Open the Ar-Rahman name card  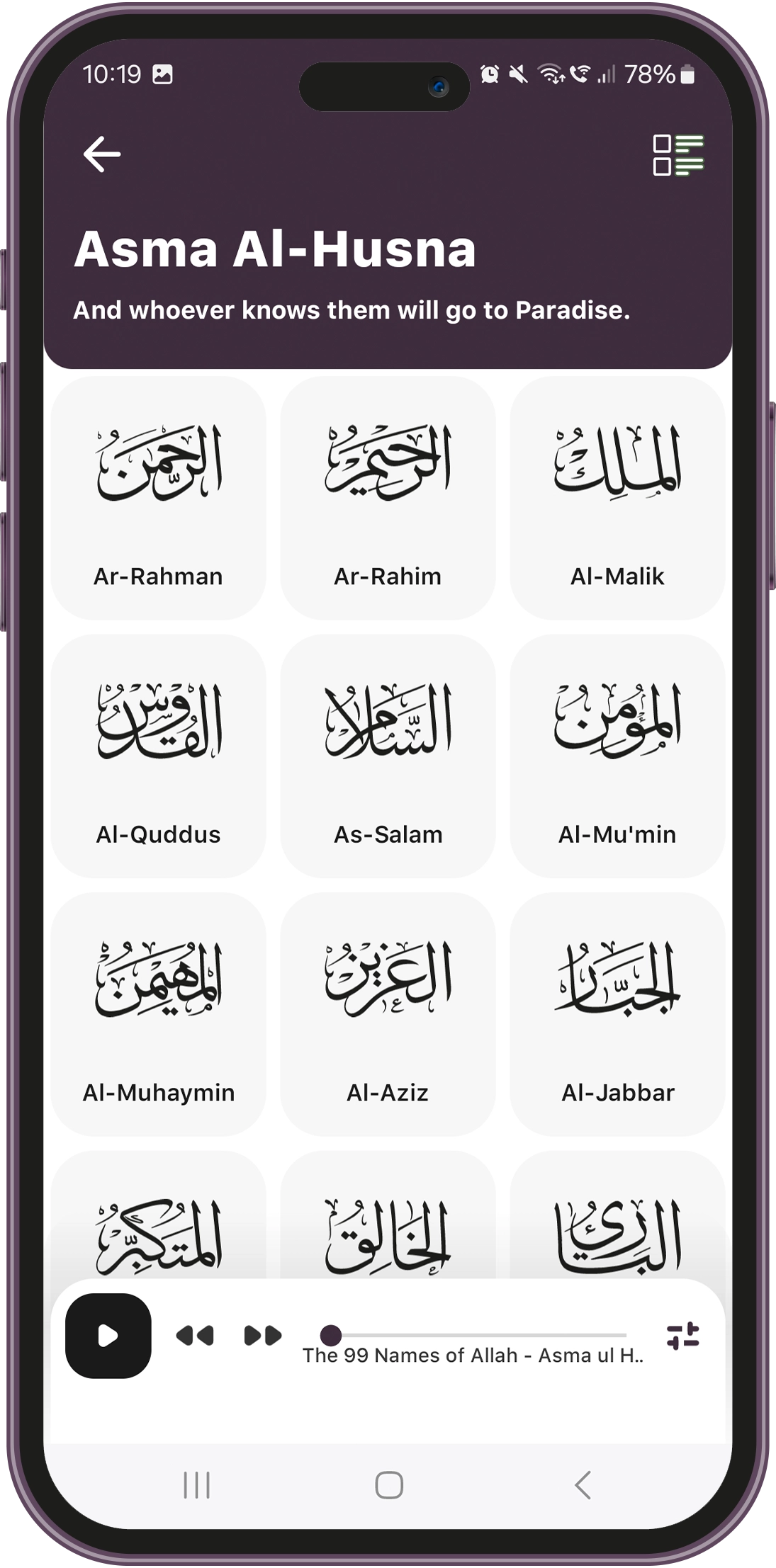[x=159, y=498]
